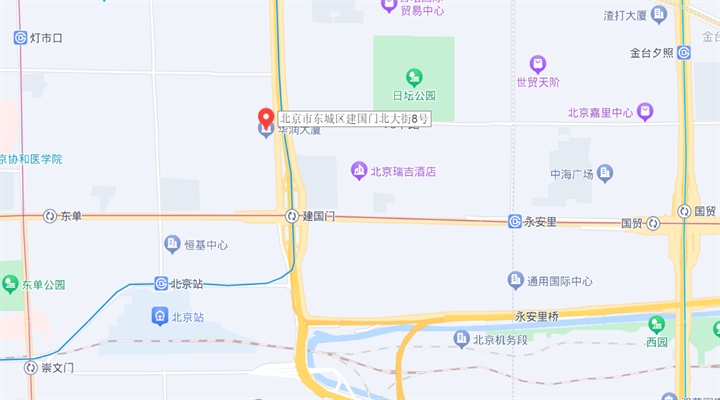Image resolution: width=720 pixels, height=400 pixels.
Task: Tap the 建国门 subway station icon
Action: (x=290, y=216)
